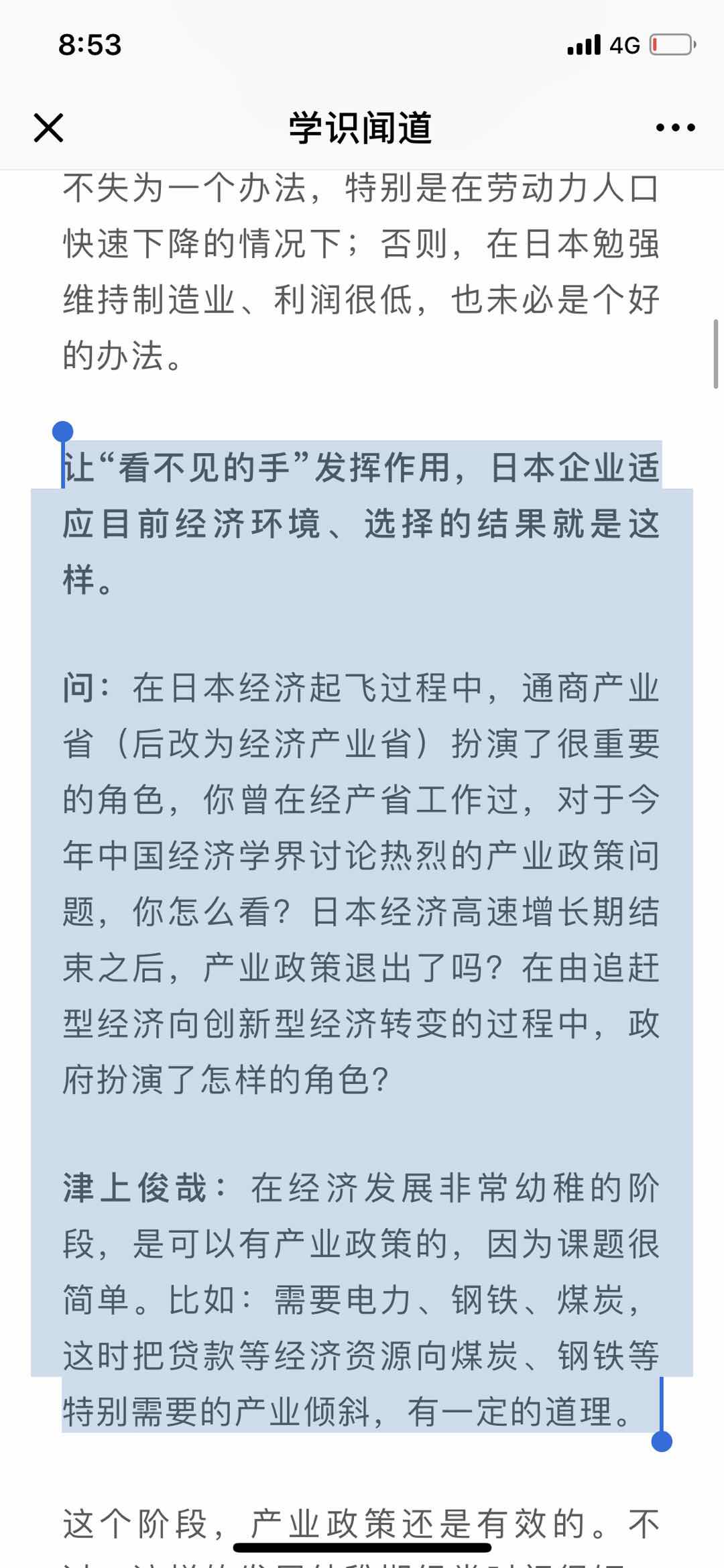
Task: Close the 学识闻道 article page
Action: pos(48,127)
